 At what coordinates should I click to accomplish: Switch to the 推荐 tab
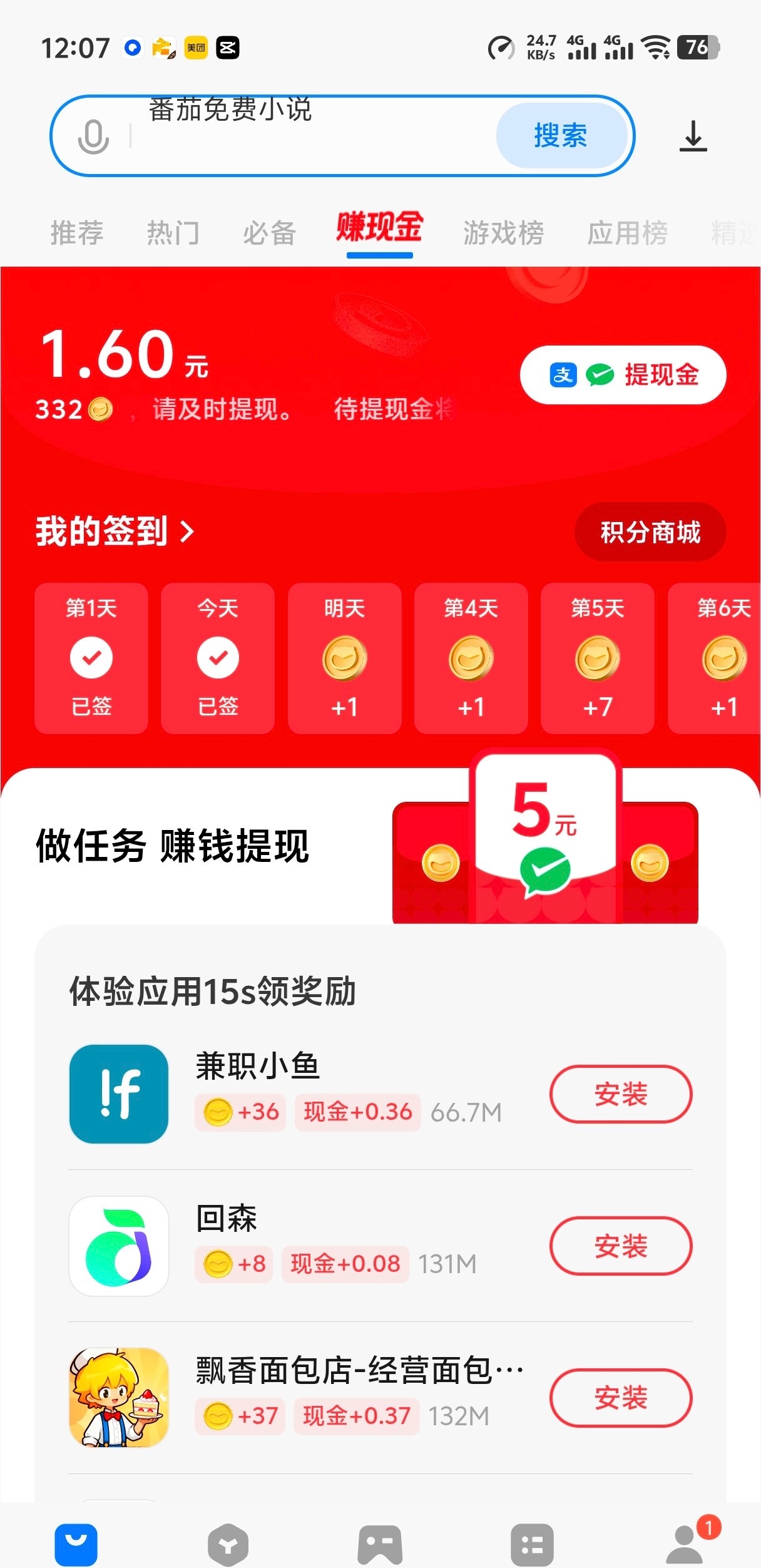point(77,233)
